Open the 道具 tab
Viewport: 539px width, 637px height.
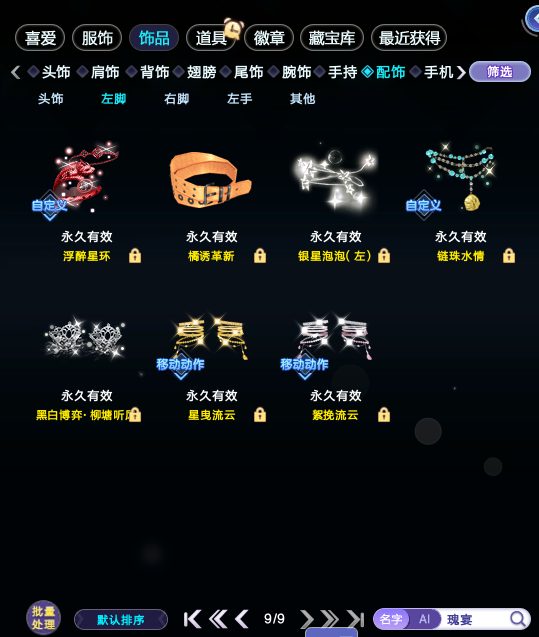point(210,38)
